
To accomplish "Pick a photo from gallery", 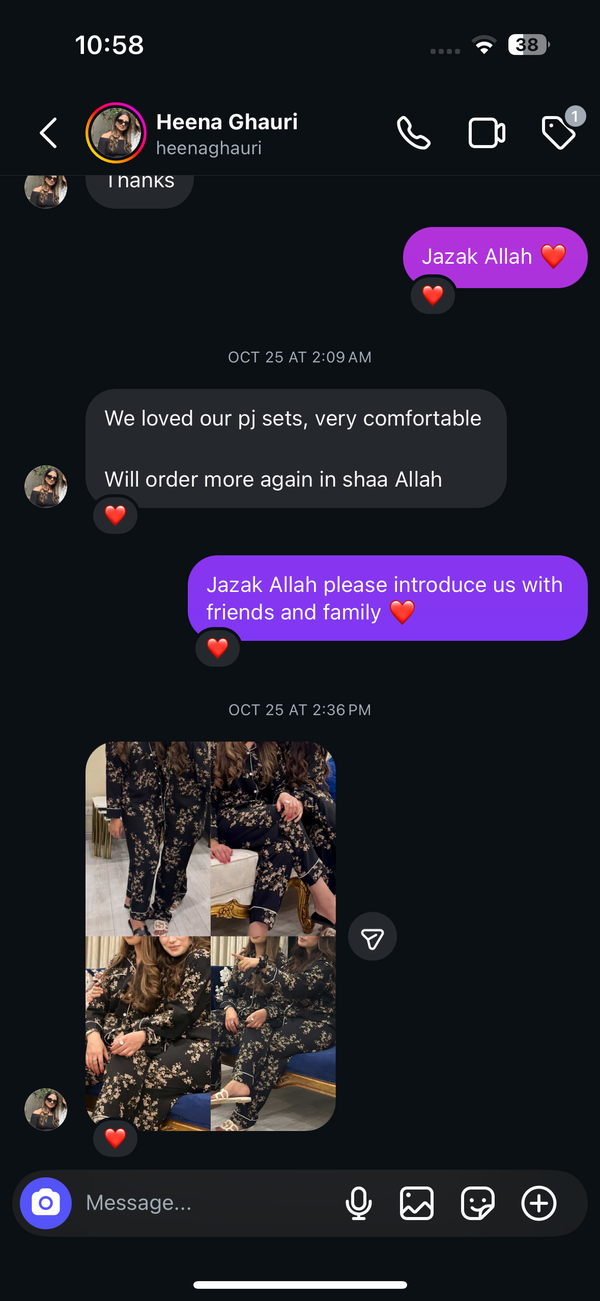I will click(x=417, y=1203).
